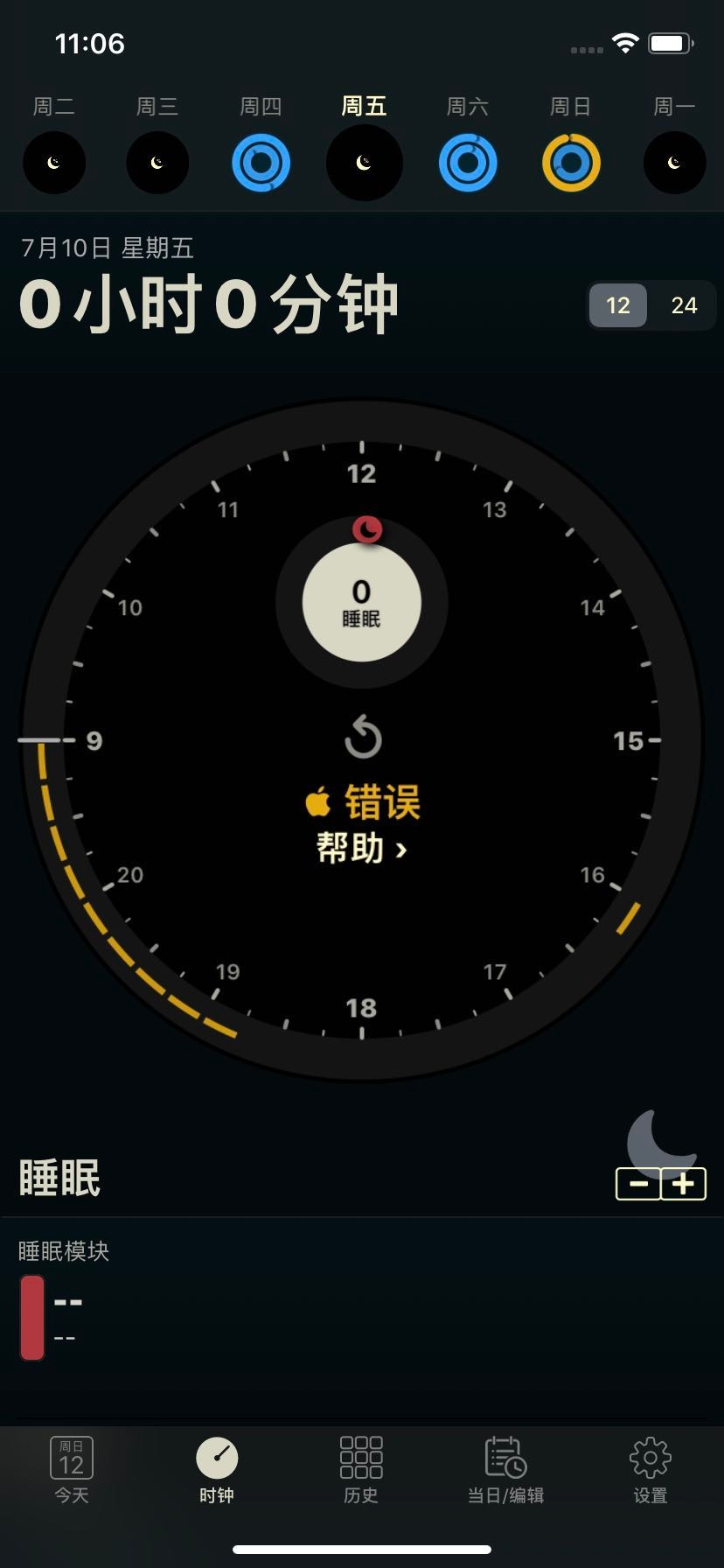Tap the refresh arrow in the clock
Screen dimensions: 724x1568
click(x=363, y=738)
